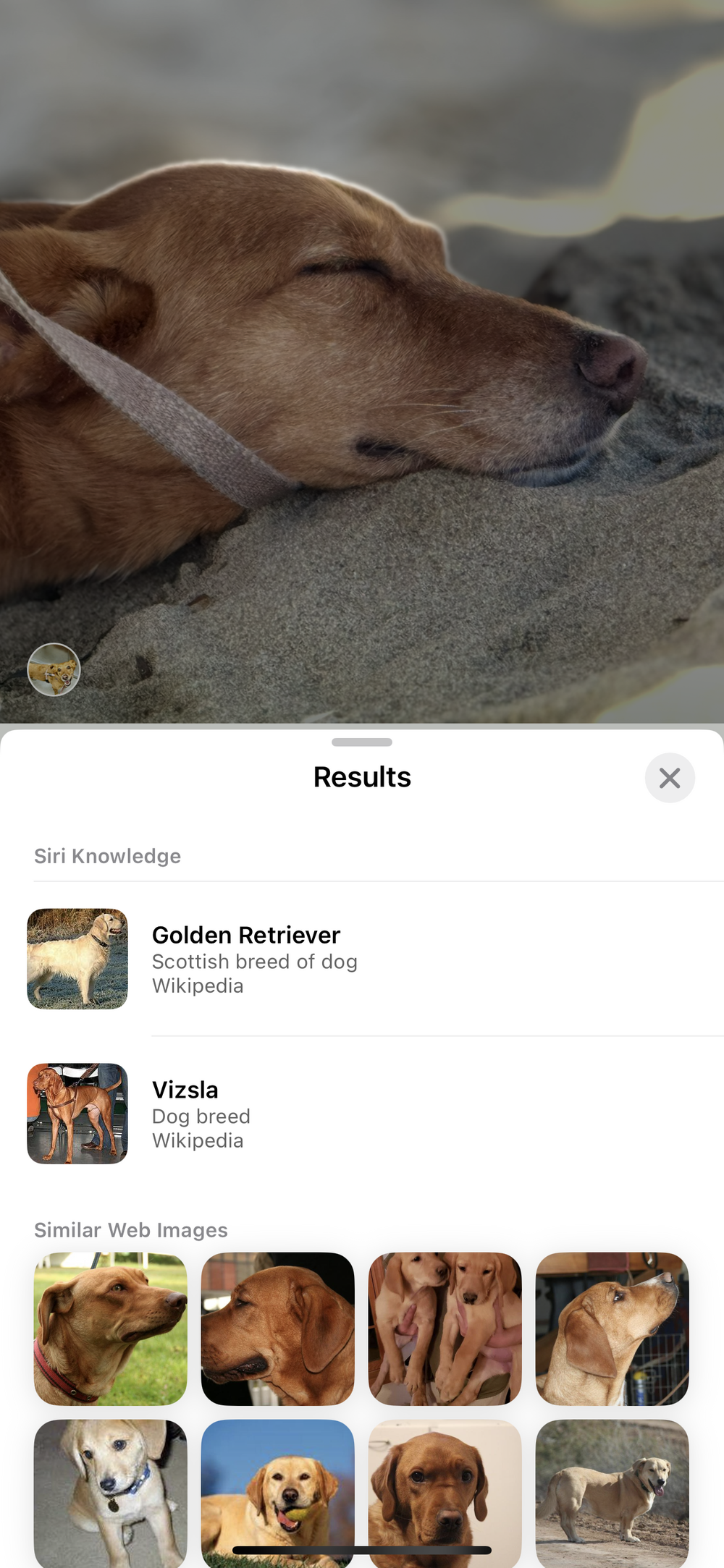Tap the sheet grabber handle above Results

coord(362,742)
